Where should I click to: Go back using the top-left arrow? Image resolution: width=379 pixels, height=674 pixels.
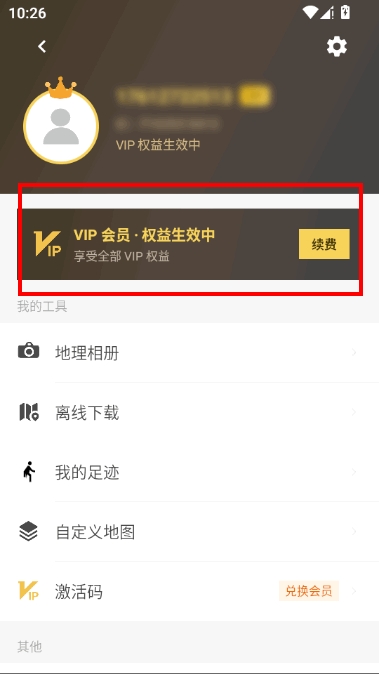[42, 46]
